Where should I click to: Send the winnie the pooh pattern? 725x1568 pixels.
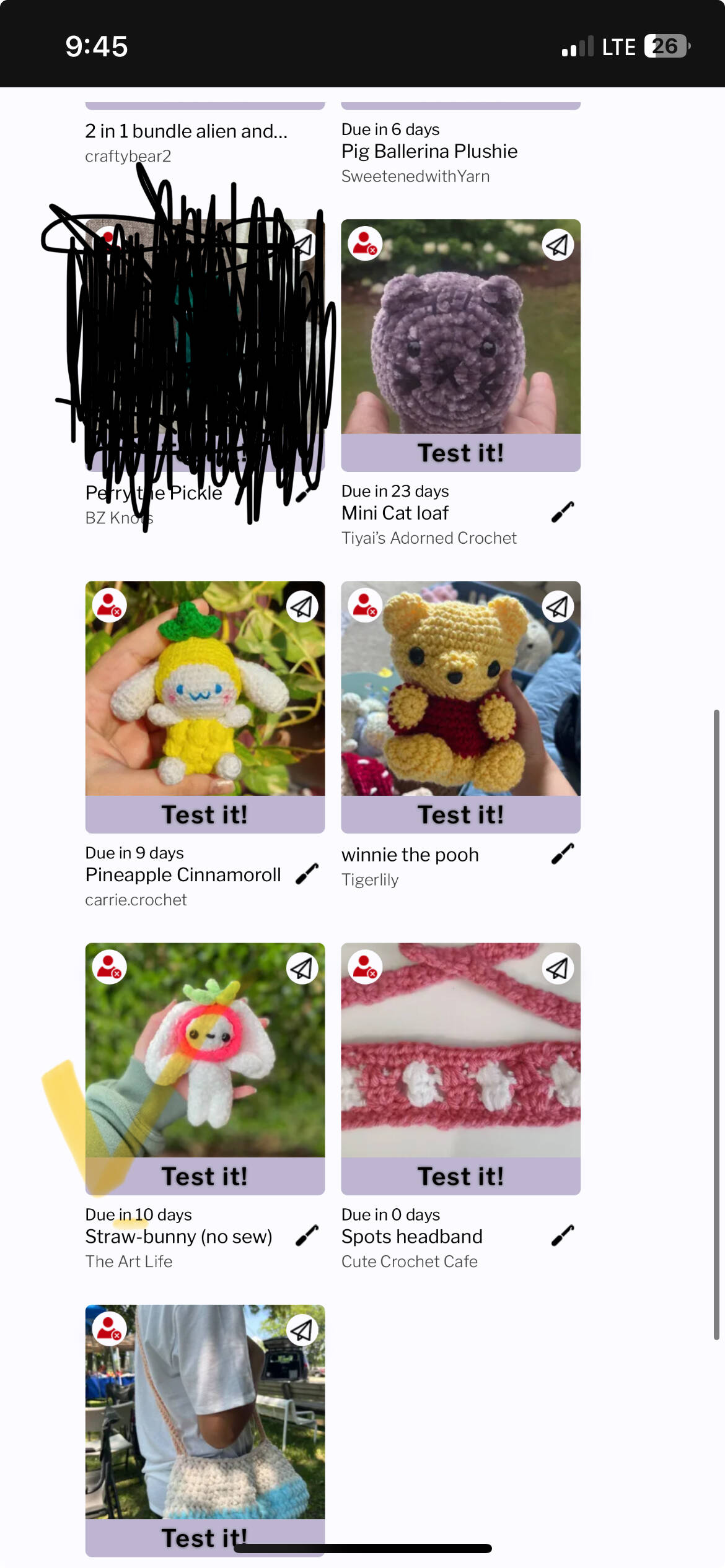coord(558,607)
